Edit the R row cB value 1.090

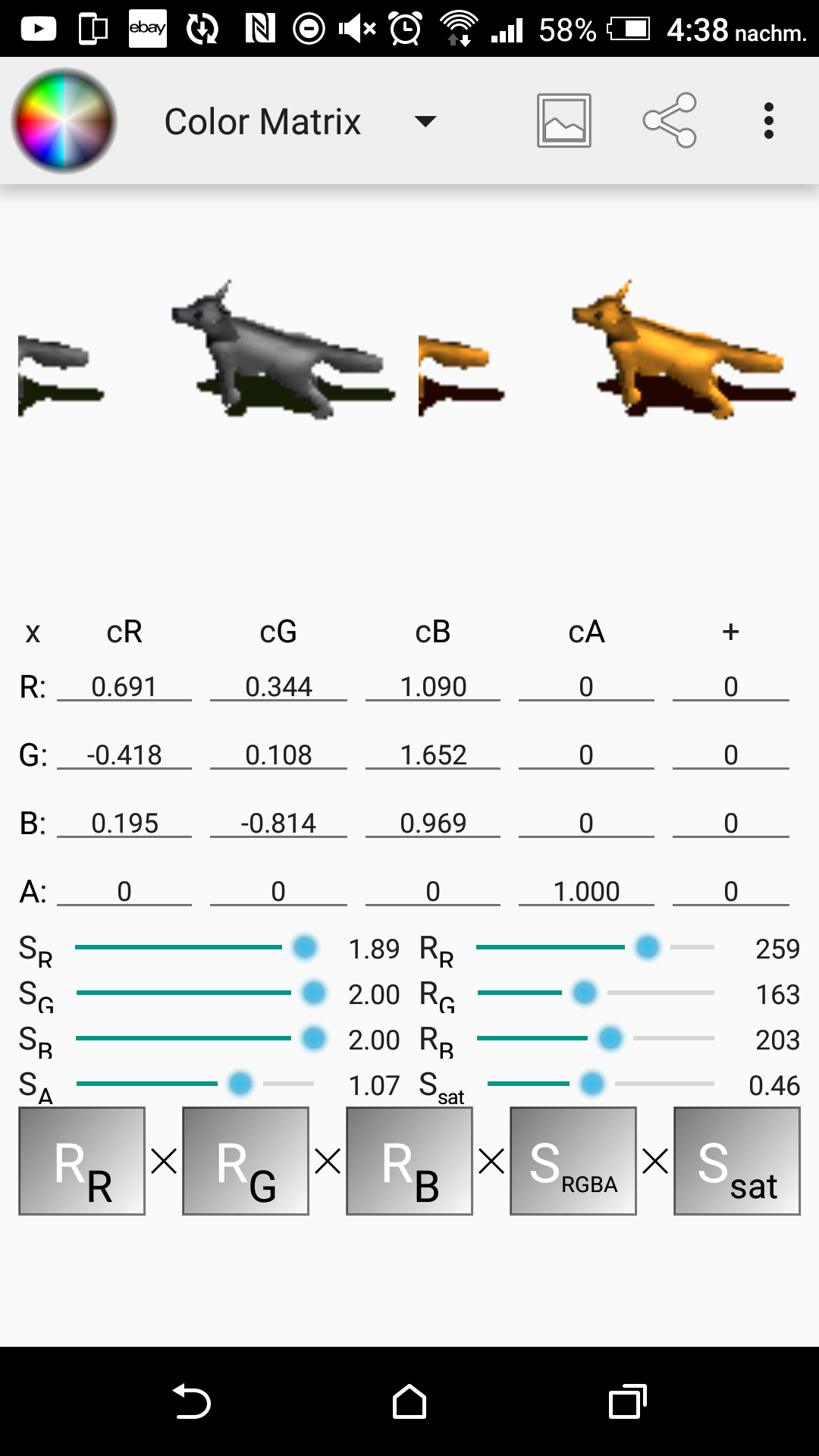coord(433,686)
